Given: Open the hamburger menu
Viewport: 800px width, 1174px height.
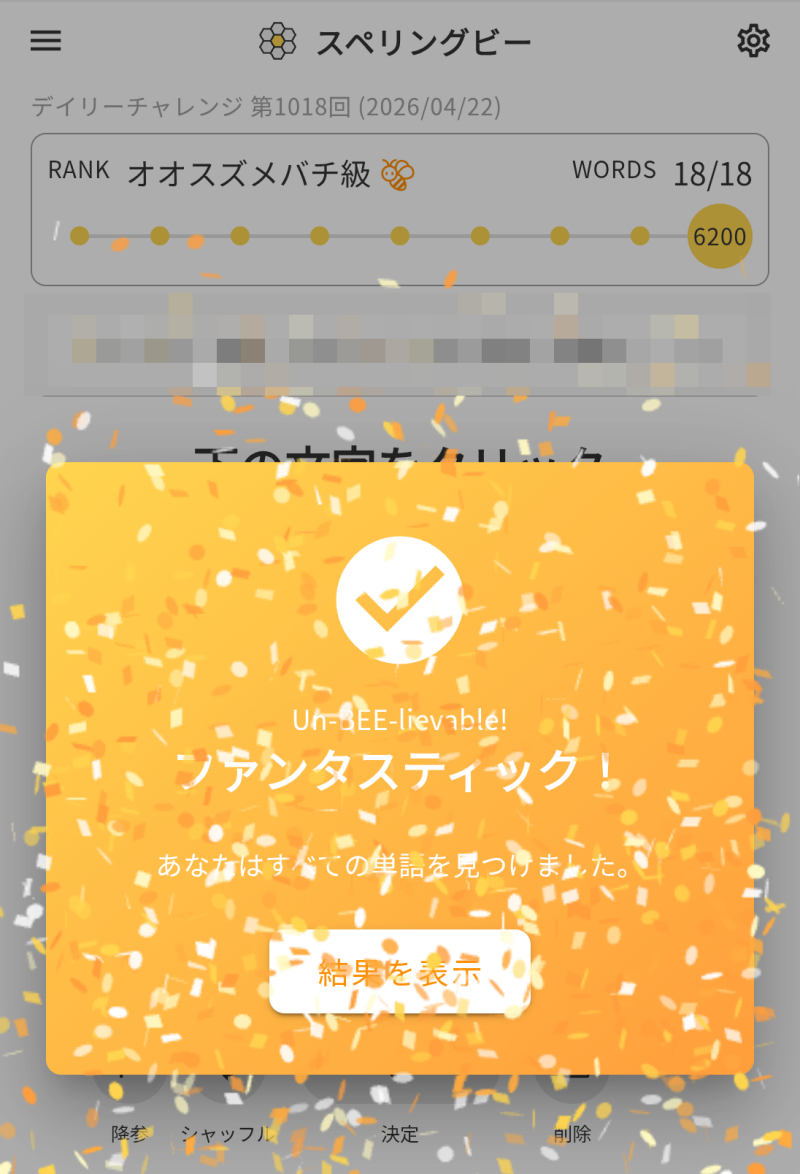Looking at the screenshot, I should pyautogui.click(x=46, y=41).
